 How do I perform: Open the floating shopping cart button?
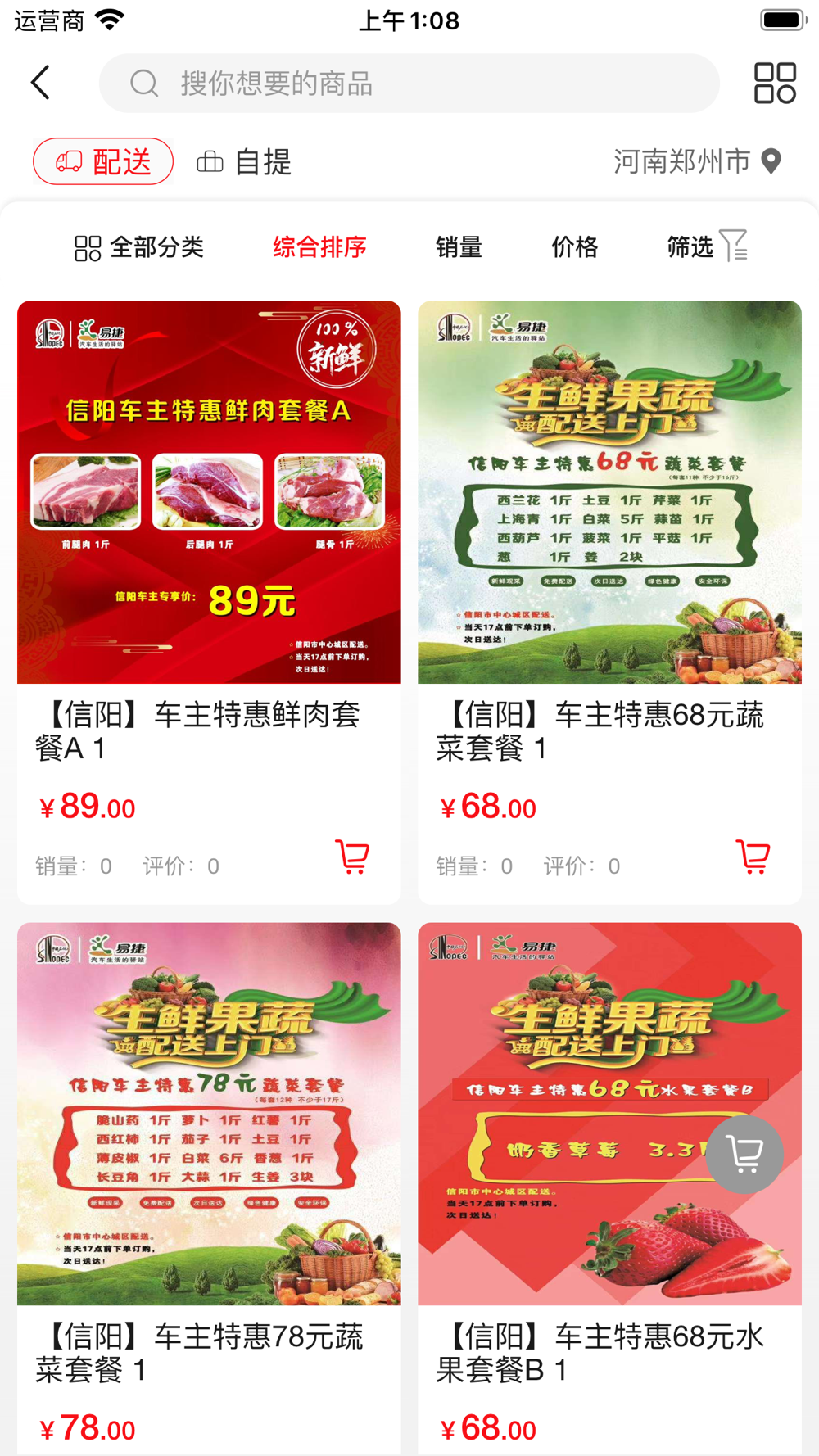(x=744, y=1154)
